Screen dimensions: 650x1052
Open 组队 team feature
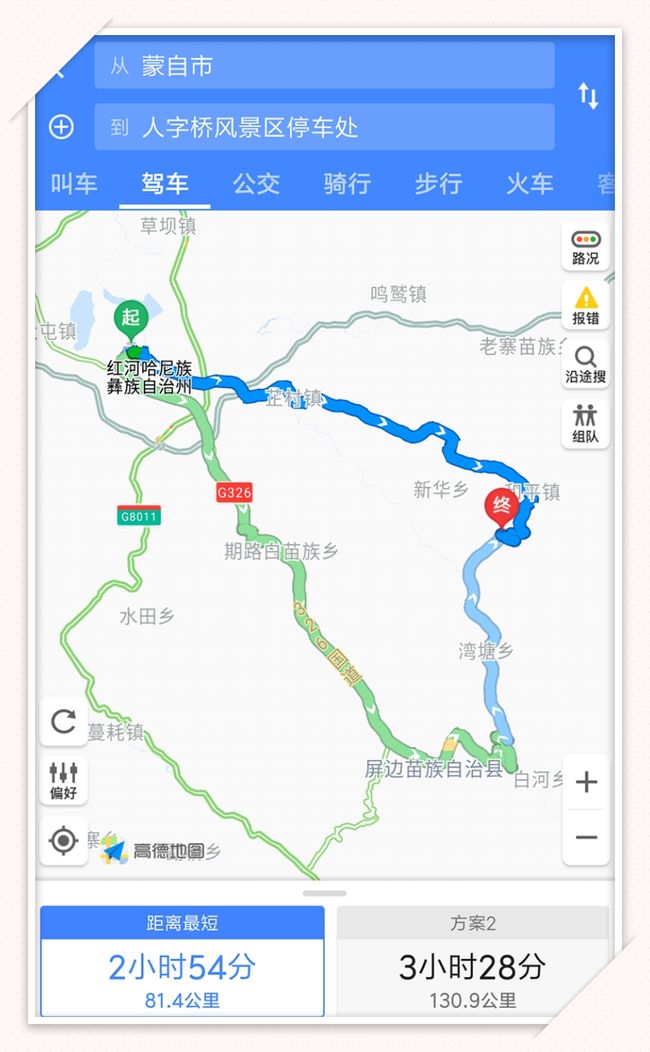[586, 424]
